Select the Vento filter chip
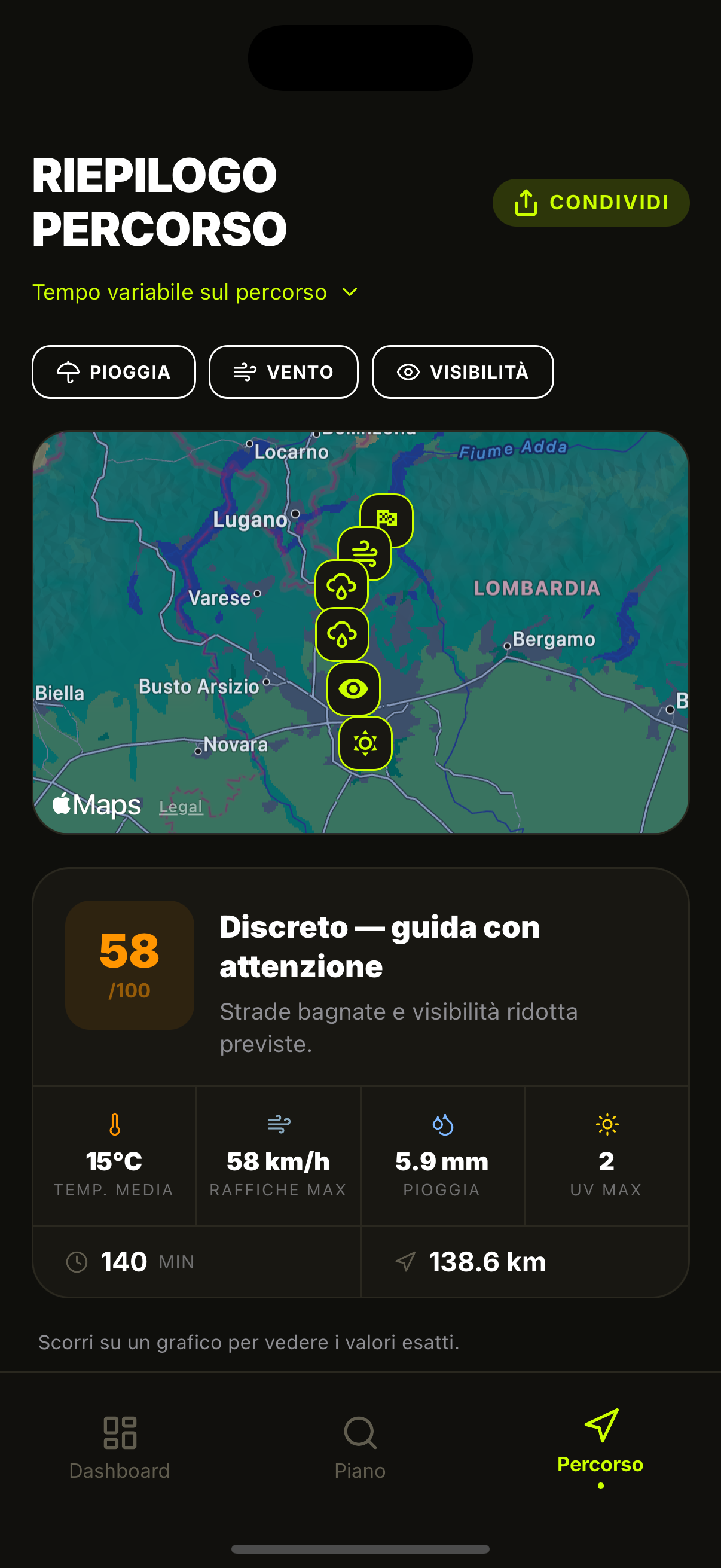The width and height of the screenshot is (721, 1568). click(x=283, y=372)
